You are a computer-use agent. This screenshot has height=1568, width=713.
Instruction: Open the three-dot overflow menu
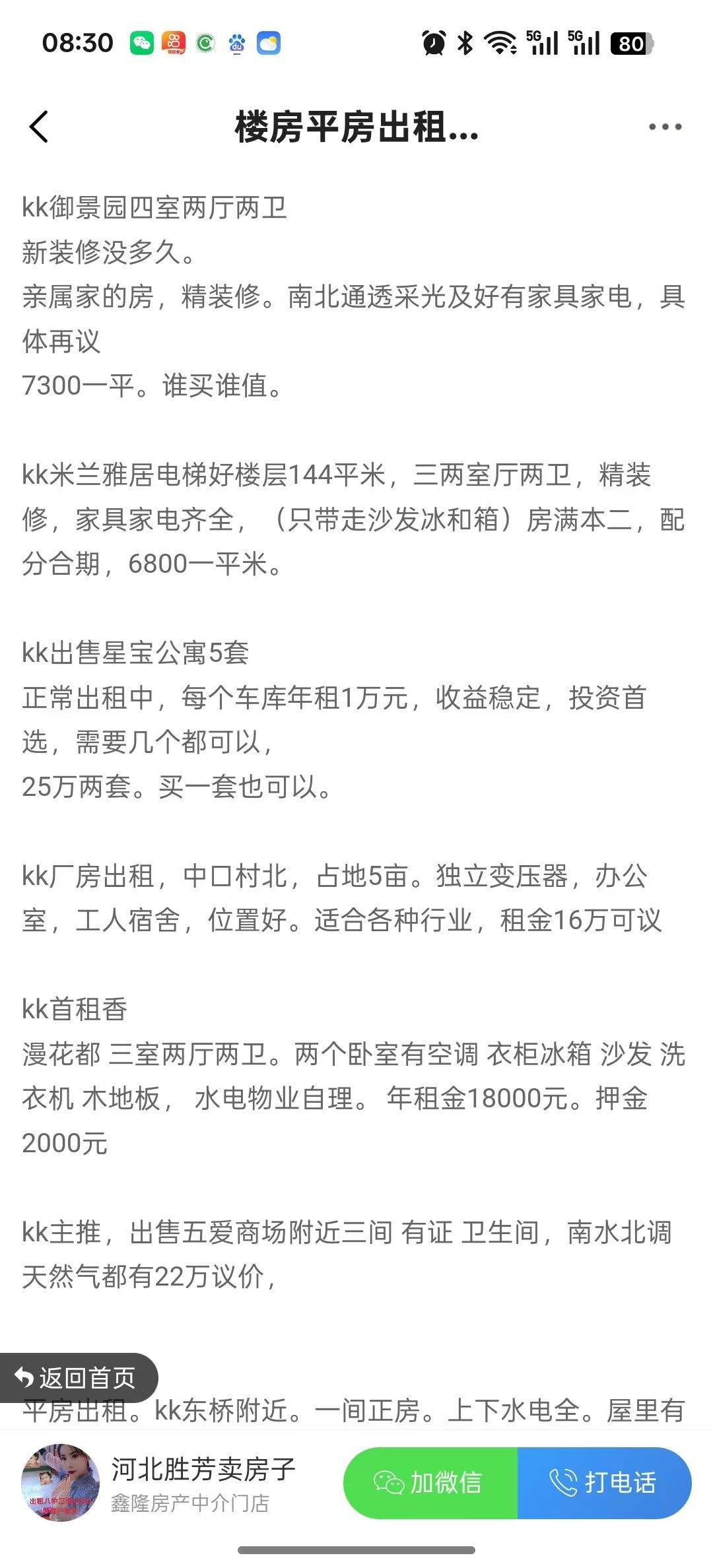[x=664, y=127]
